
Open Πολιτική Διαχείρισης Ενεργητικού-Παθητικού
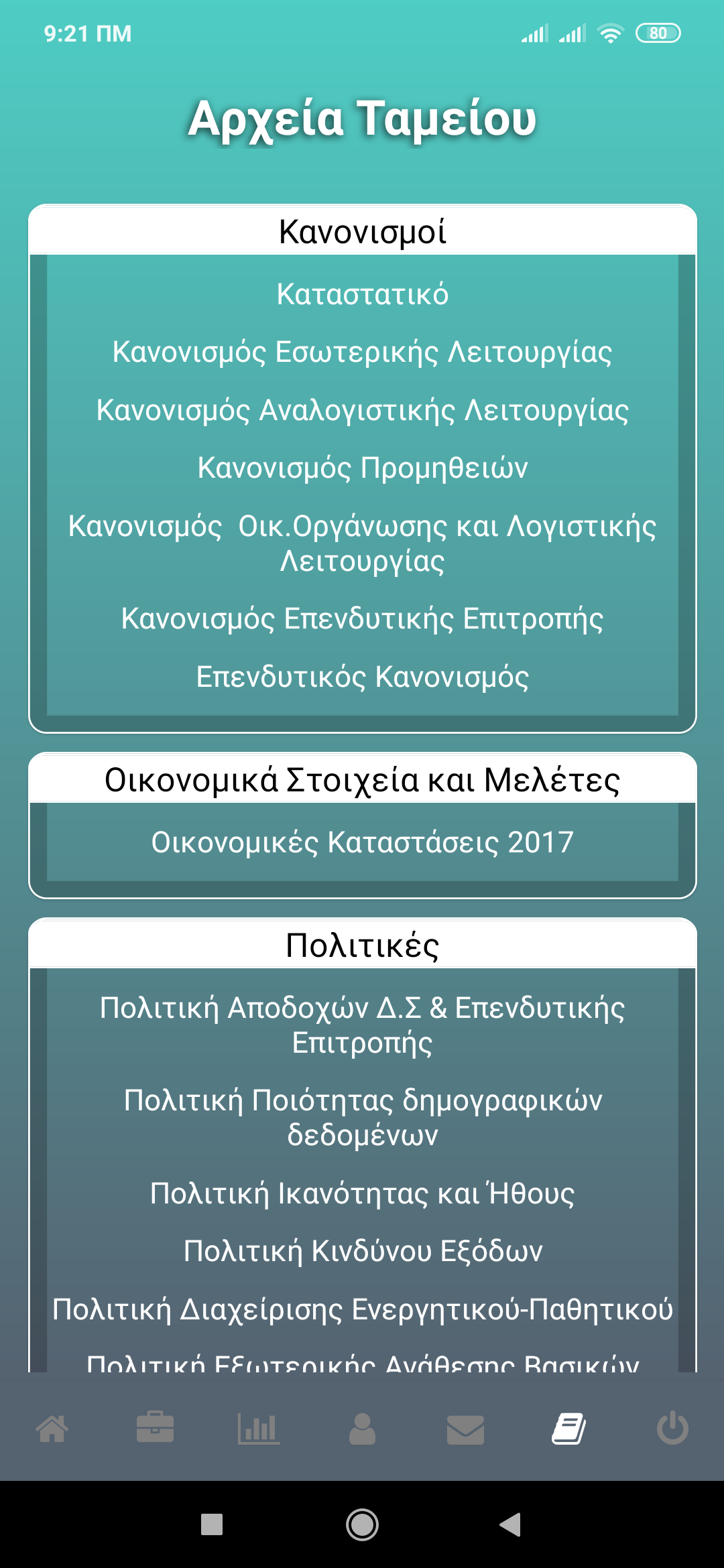point(362,1309)
